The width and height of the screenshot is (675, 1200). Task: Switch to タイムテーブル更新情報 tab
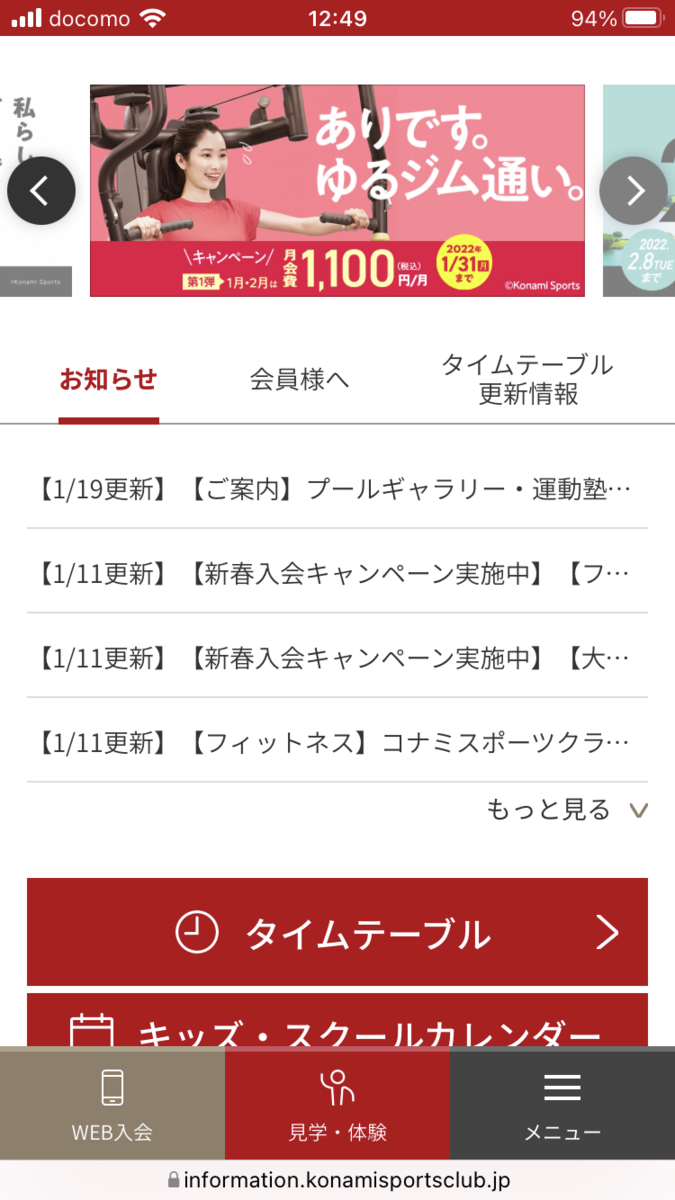tap(527, 379)
